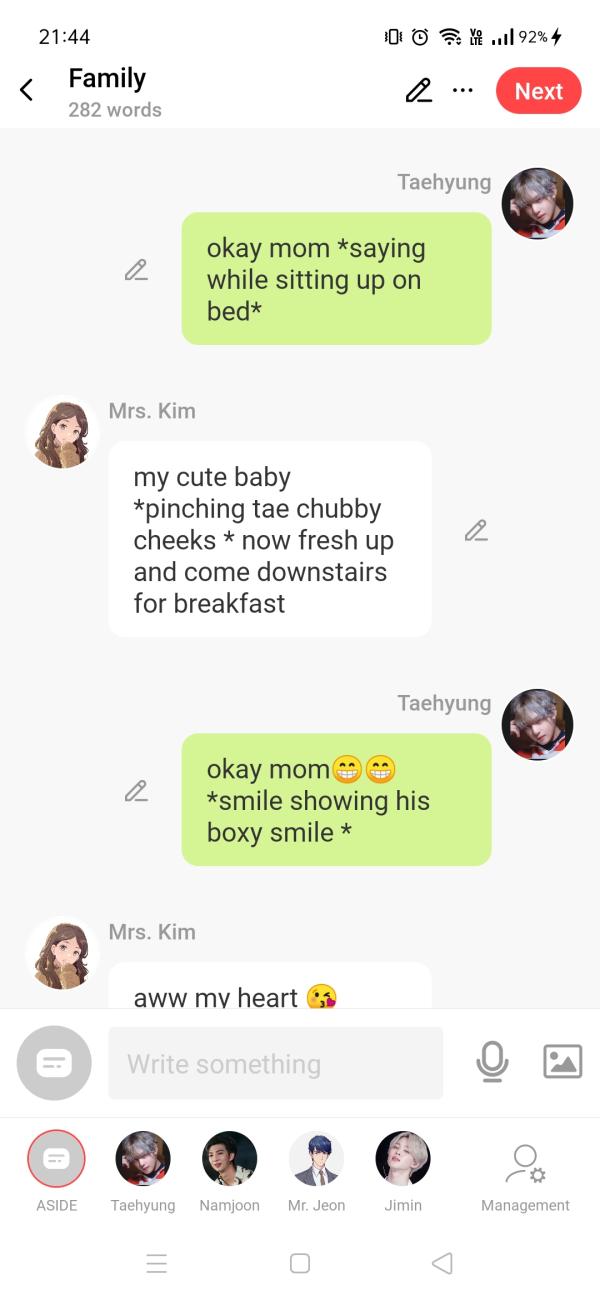Open recent apps from navigation bar
600x1300 pixels.
157,1263
